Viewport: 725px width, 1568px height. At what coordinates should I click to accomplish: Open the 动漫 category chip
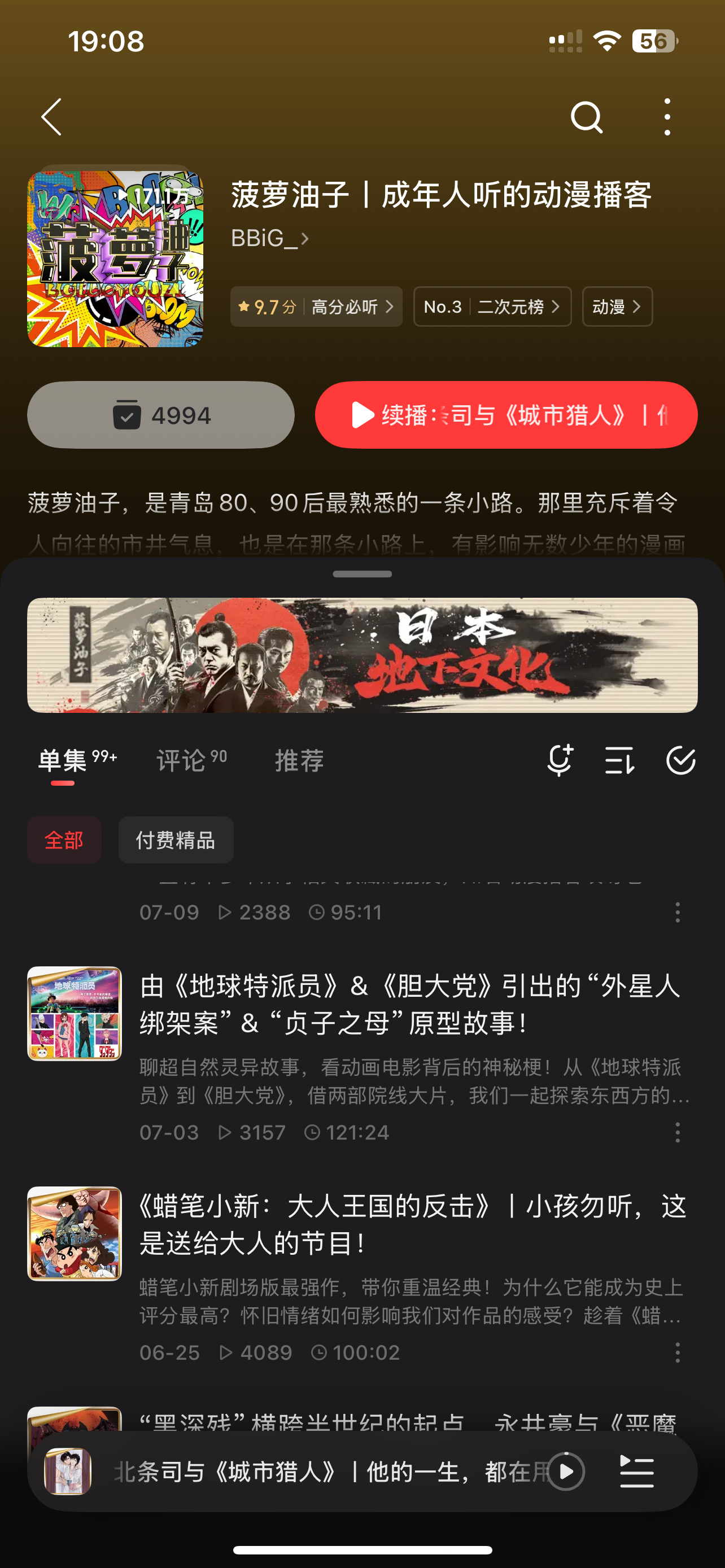[617, 307]
